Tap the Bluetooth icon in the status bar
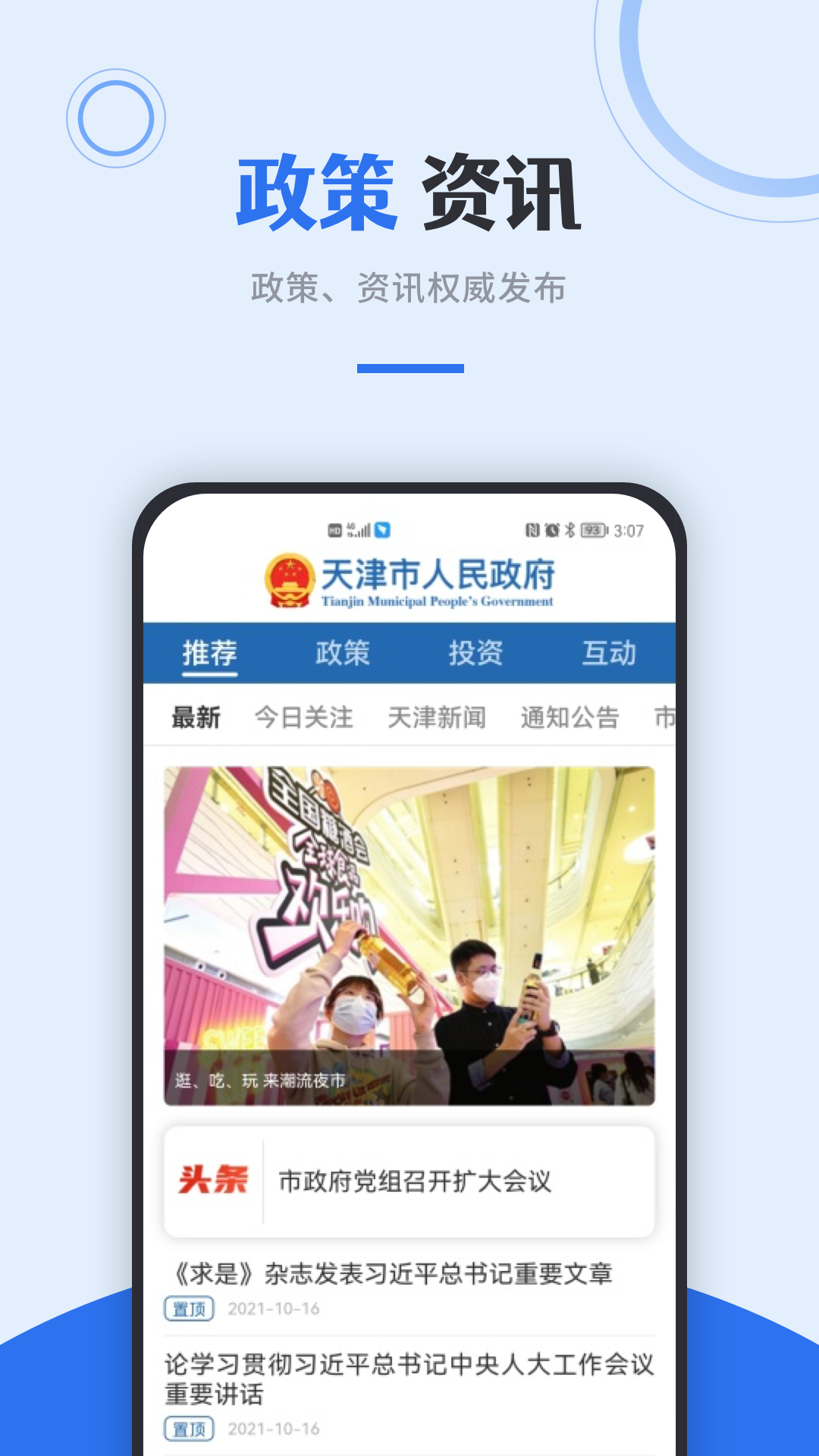 coord(570,530)
